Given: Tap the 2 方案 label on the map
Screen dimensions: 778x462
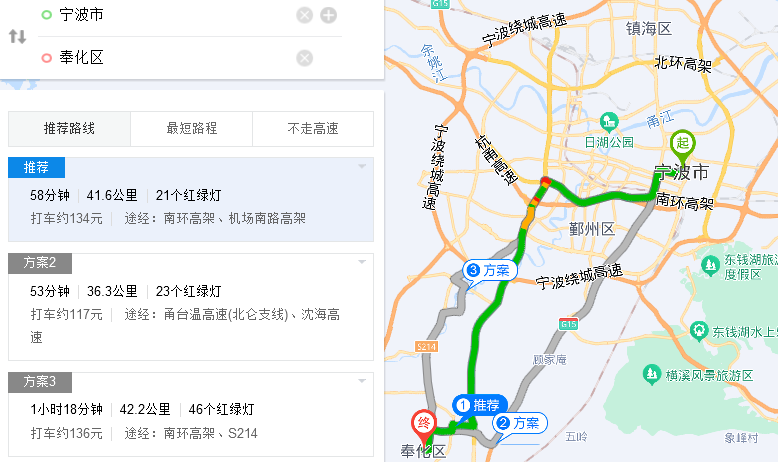Looking at the screenshot, I should [519, 423].
